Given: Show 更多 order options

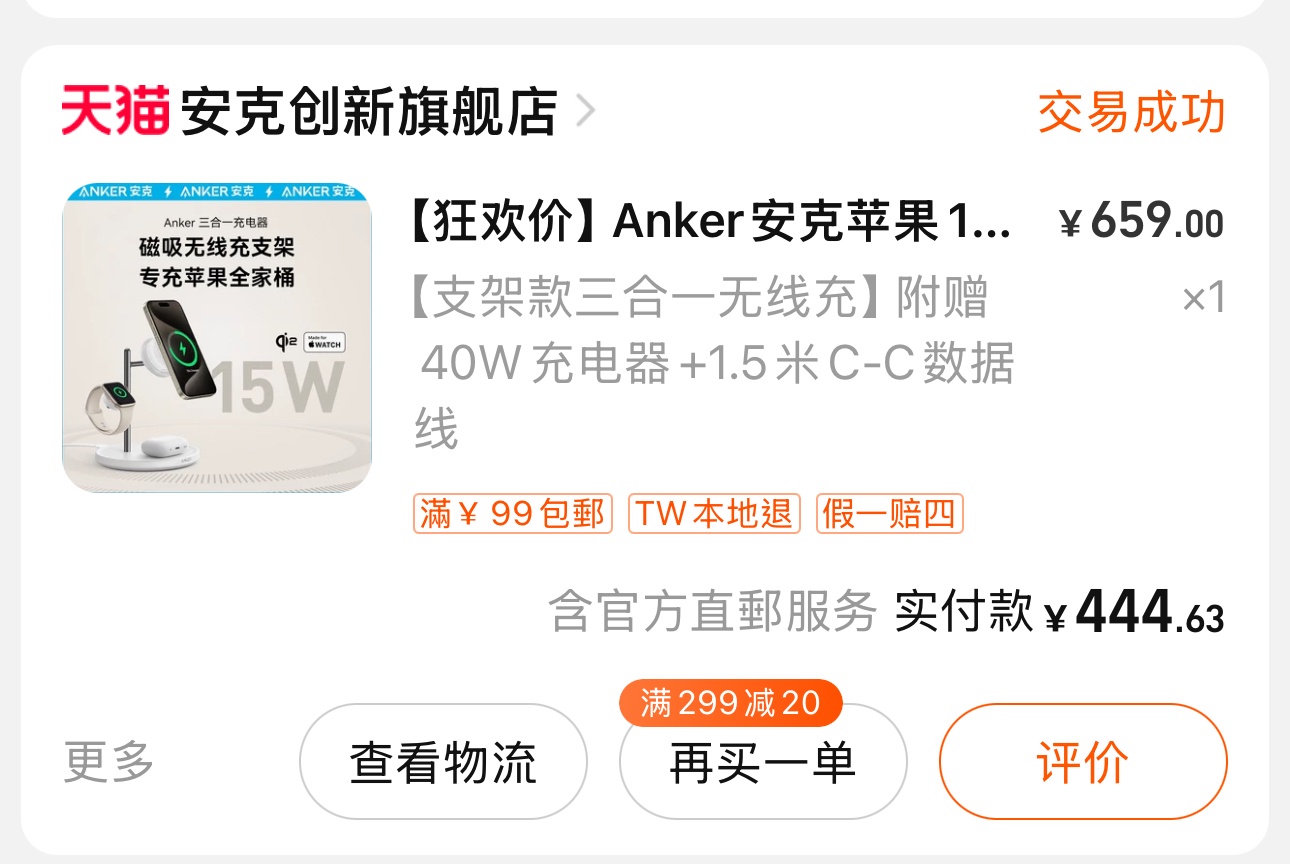Looking at the screenshot, I should pos(109,762).
